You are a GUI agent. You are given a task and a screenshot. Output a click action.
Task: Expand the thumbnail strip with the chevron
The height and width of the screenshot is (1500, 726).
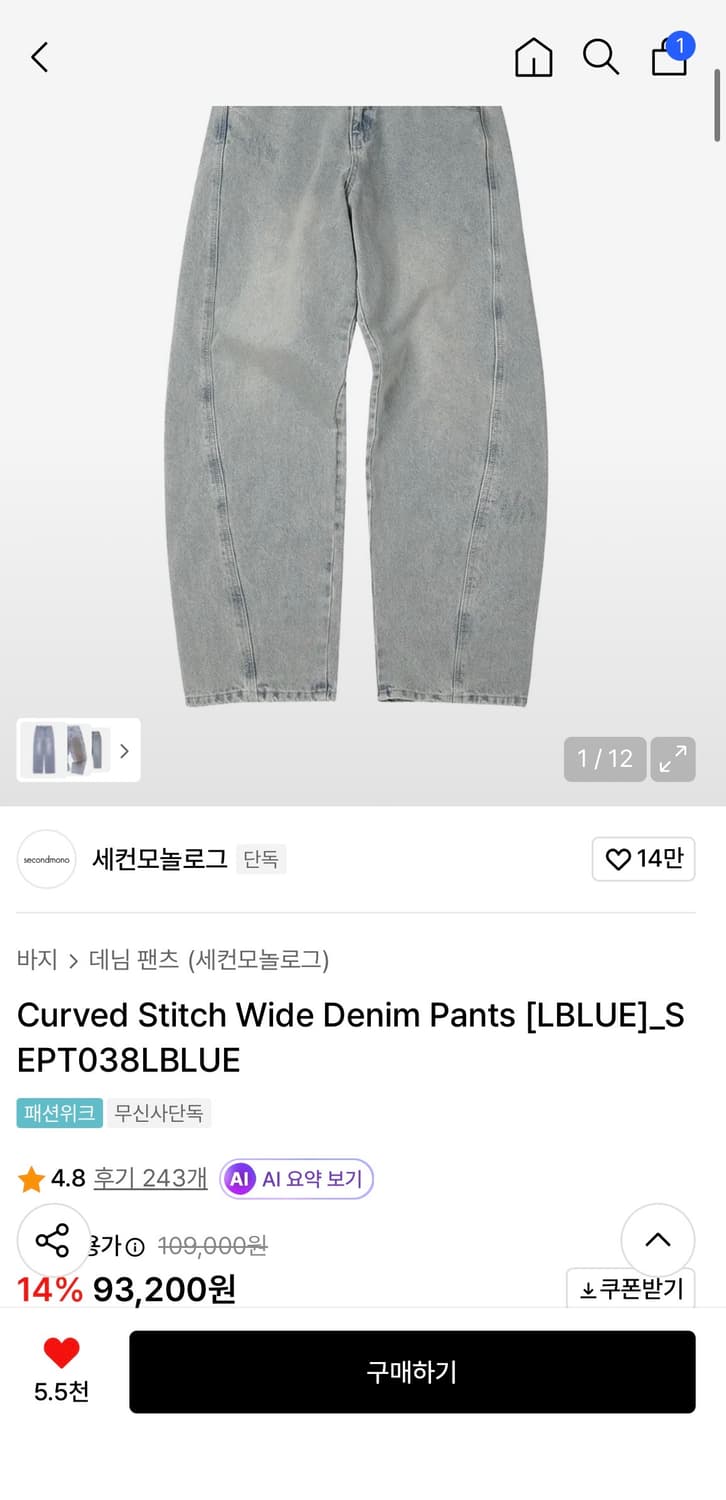coord(123,750)
